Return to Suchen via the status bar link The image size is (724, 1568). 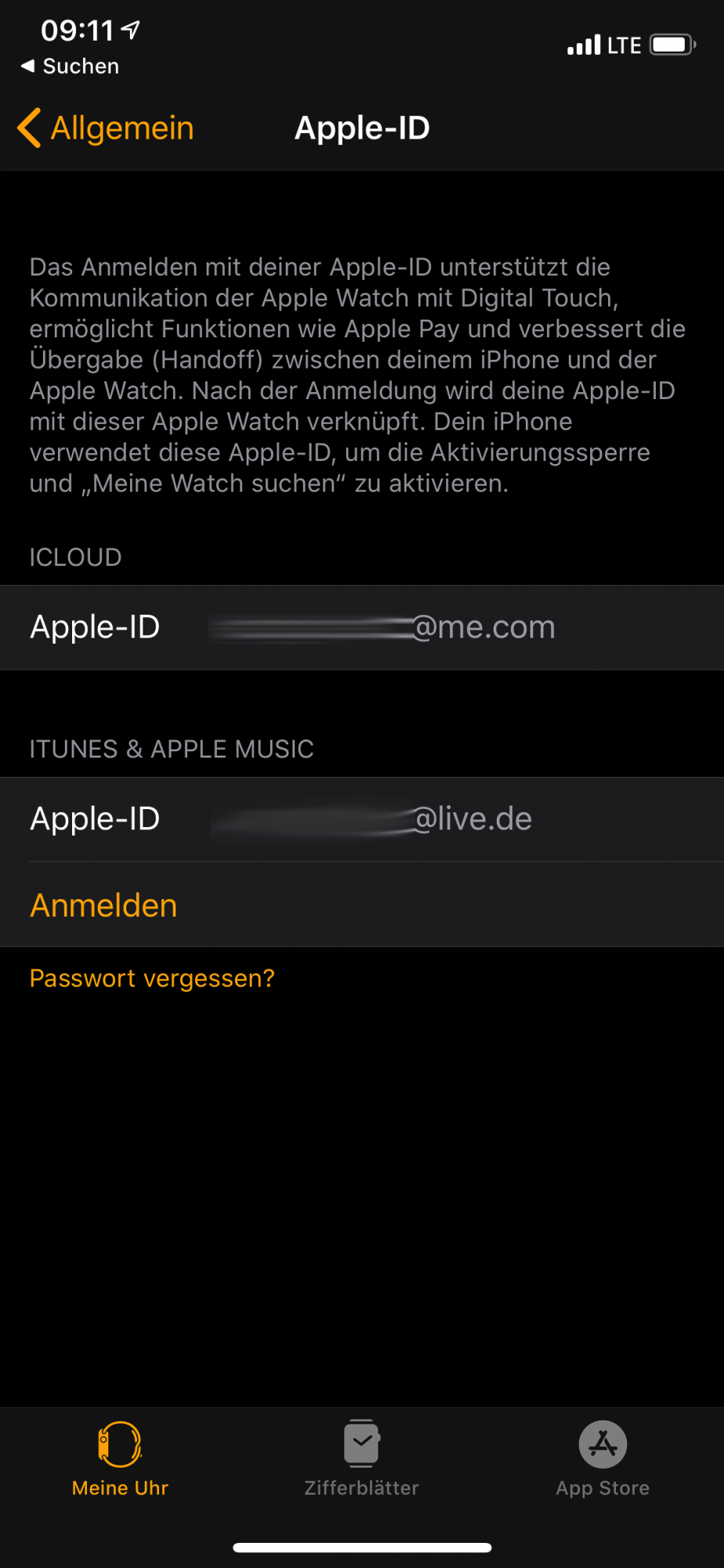[x=70, y=67]
